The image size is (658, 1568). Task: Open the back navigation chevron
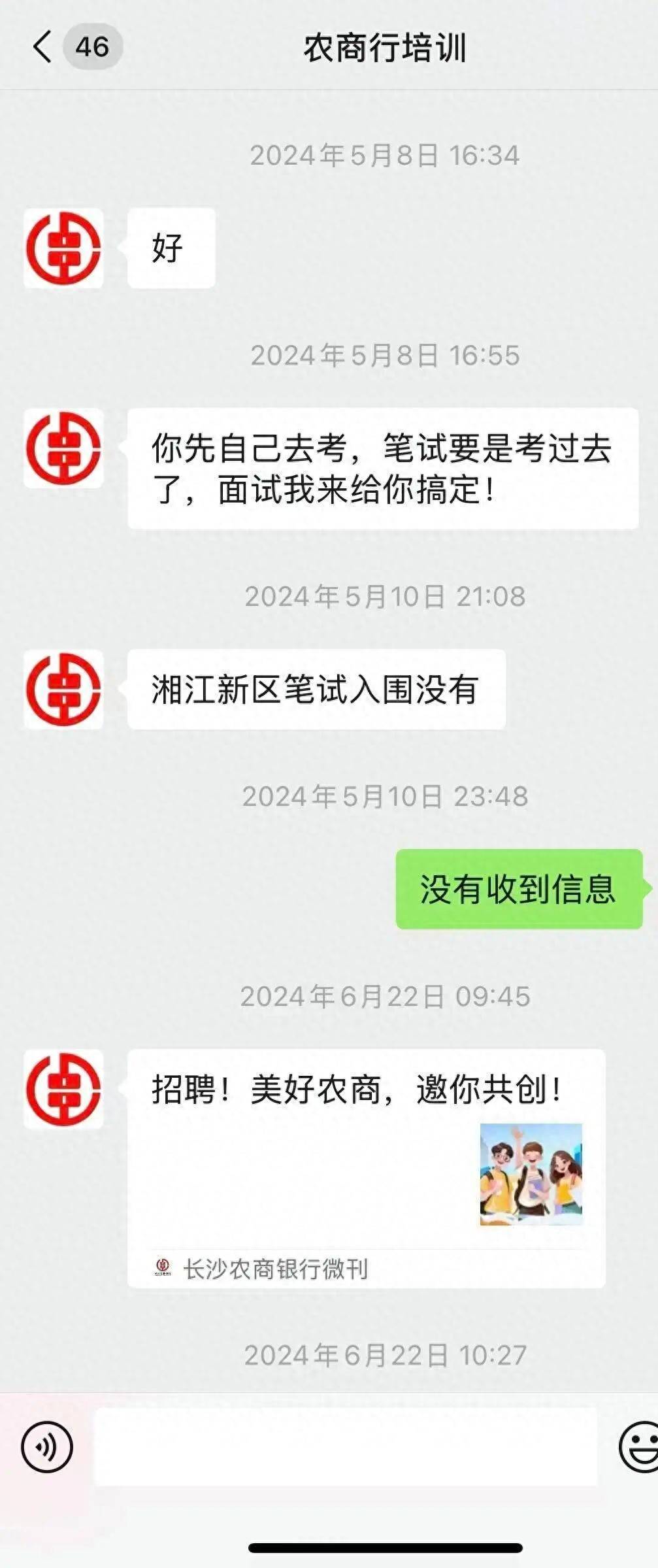tap(41, 46)
